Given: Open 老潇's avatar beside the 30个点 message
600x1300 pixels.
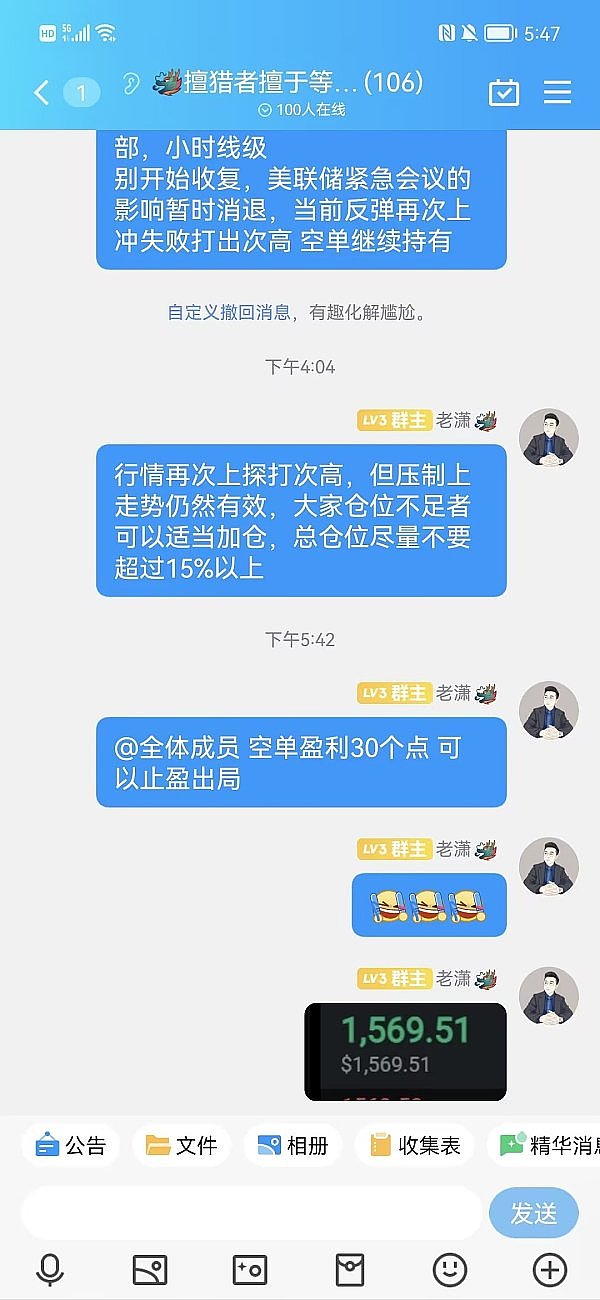Looking at the screenshot, I should (549, 711).
